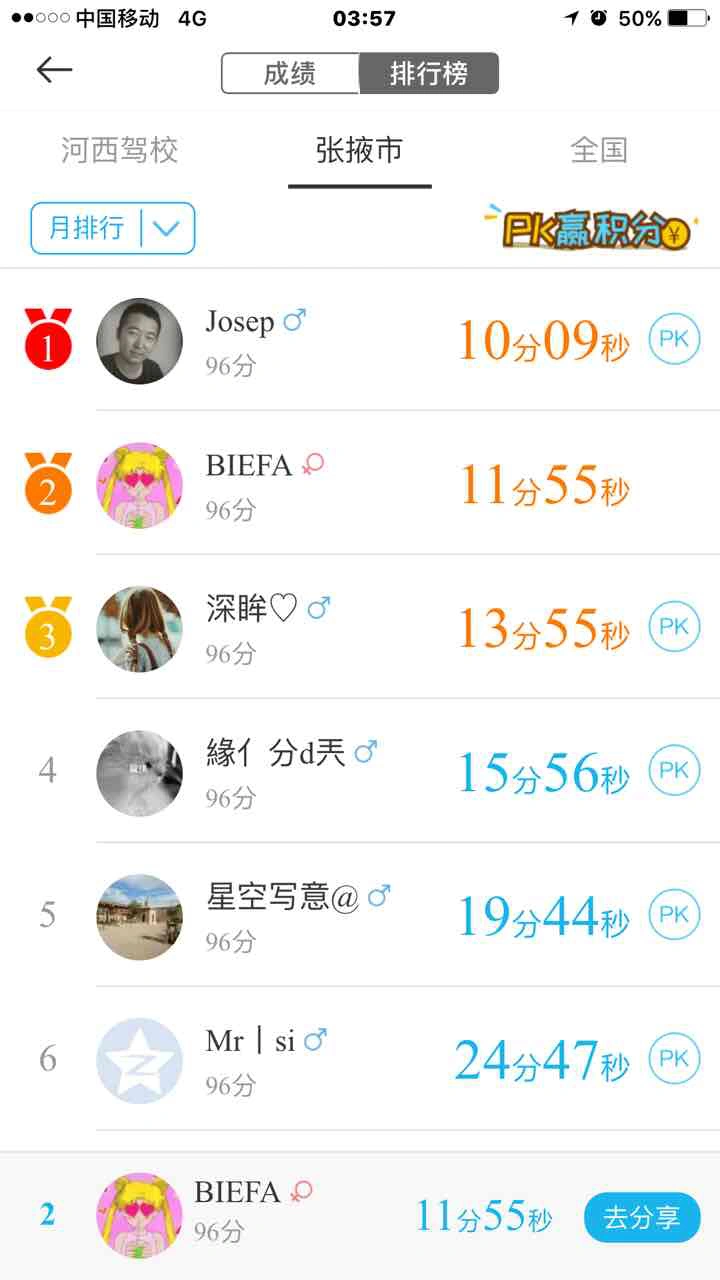Tap PK next to 深眸♡

[674, 627]
